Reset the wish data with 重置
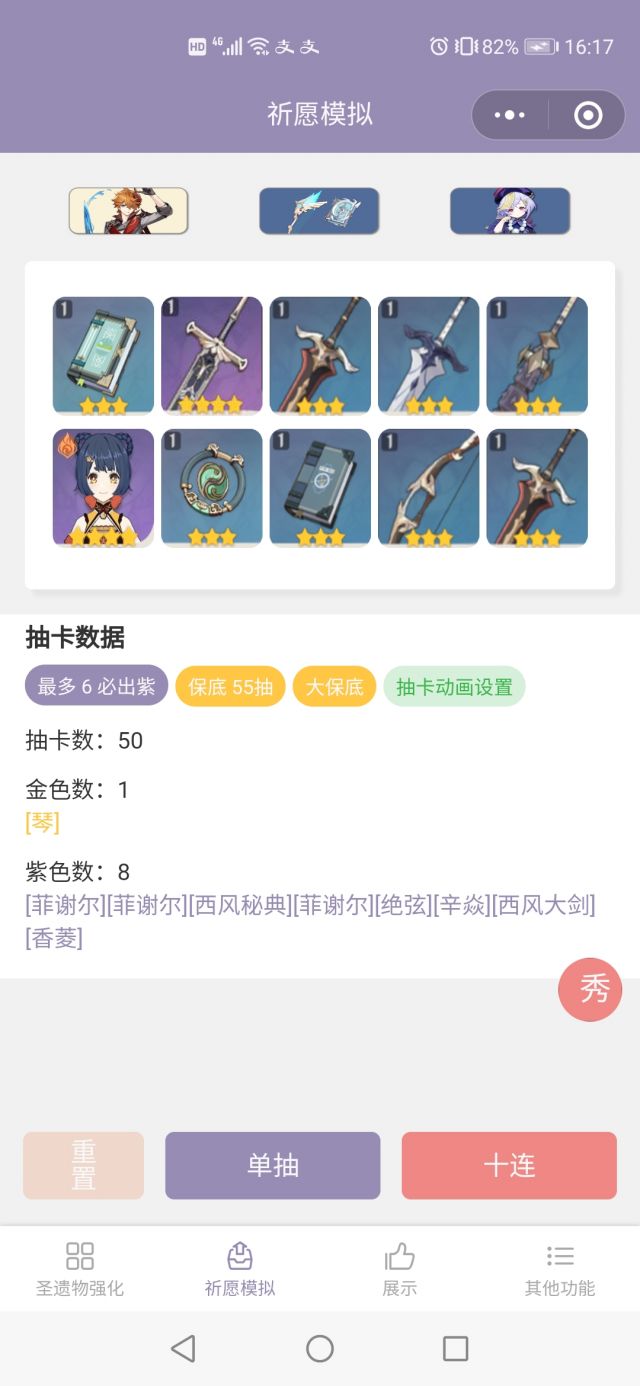640x1386 pixels. [84, 1165]
